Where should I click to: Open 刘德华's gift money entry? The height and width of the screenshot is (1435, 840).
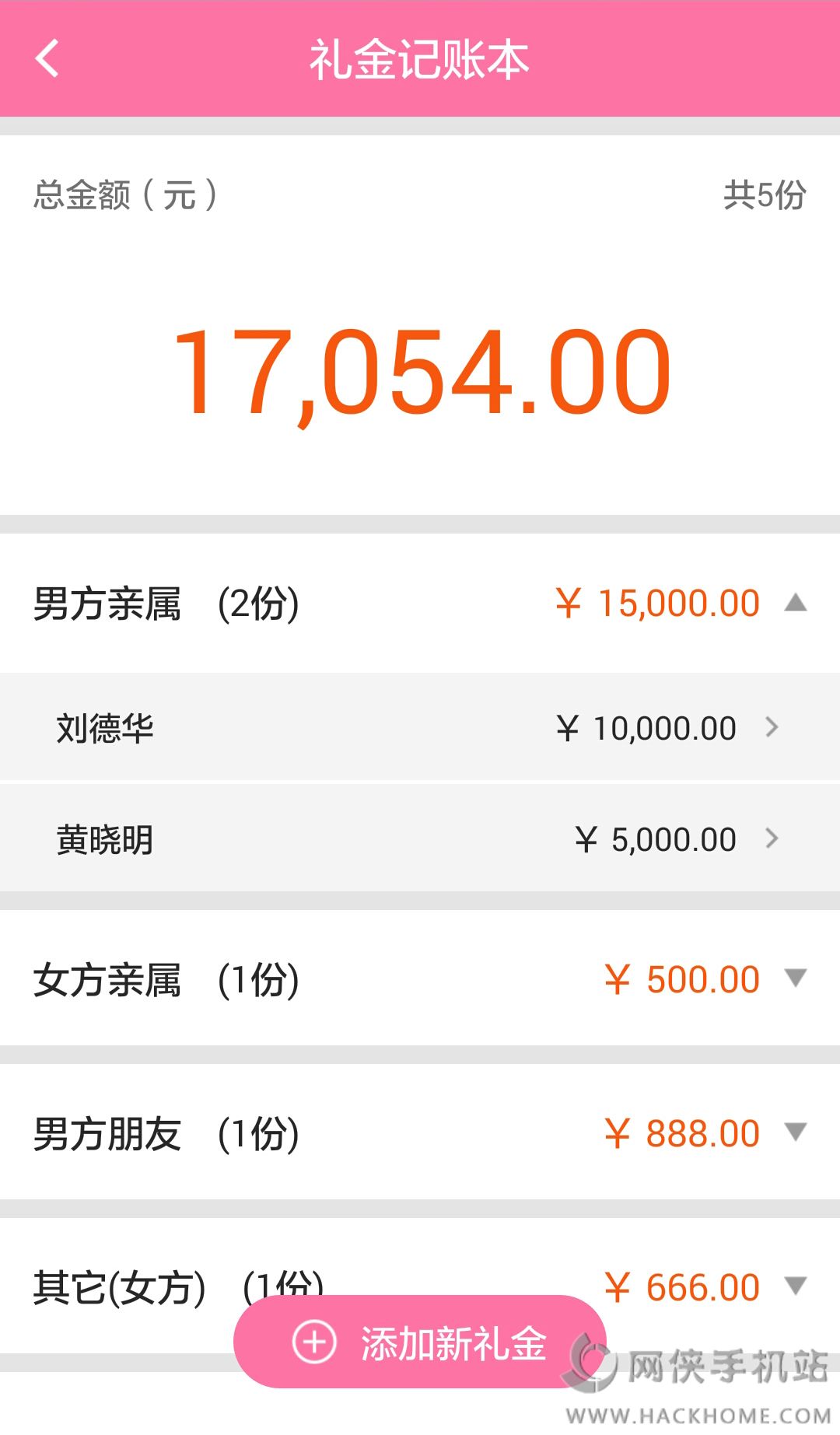pos(420,728)
